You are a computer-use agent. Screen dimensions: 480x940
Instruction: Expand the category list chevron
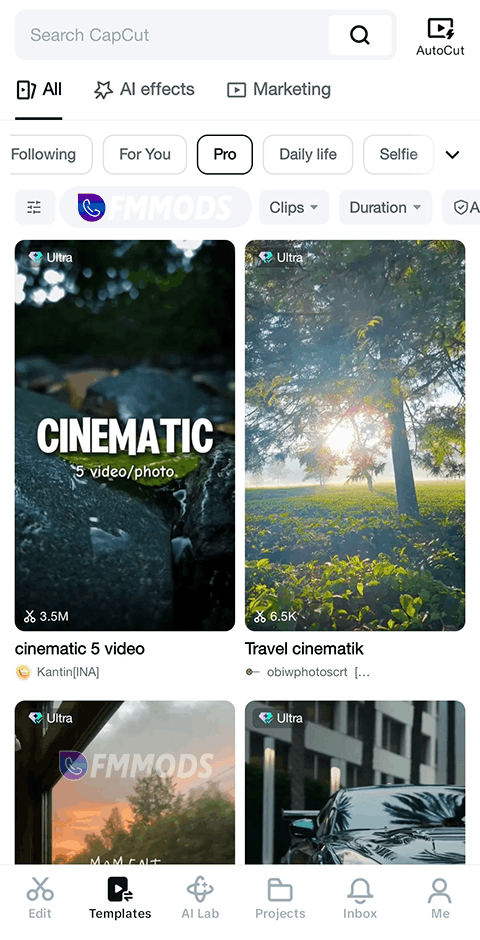point(452,155)
